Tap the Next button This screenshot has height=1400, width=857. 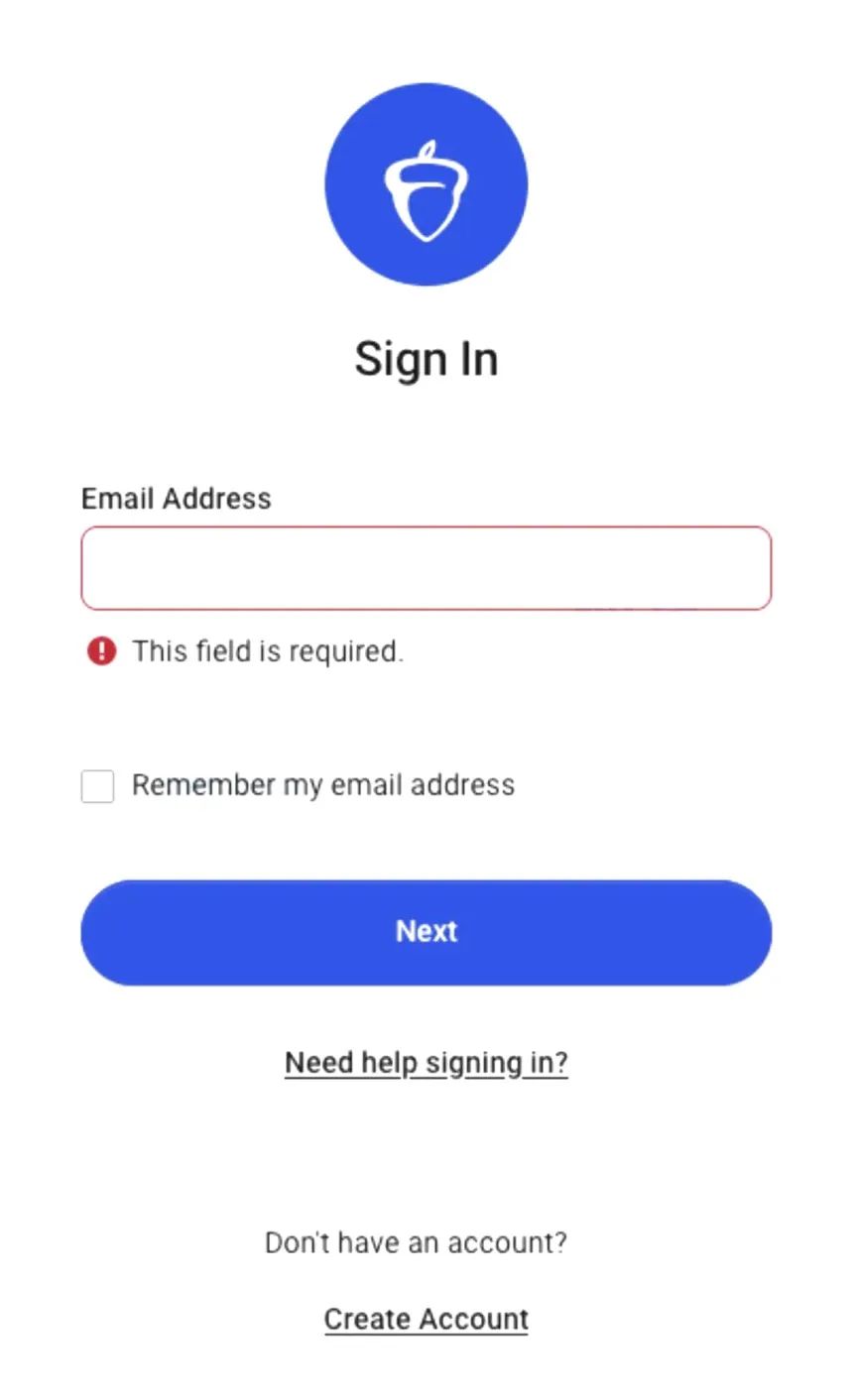[426, 932]
